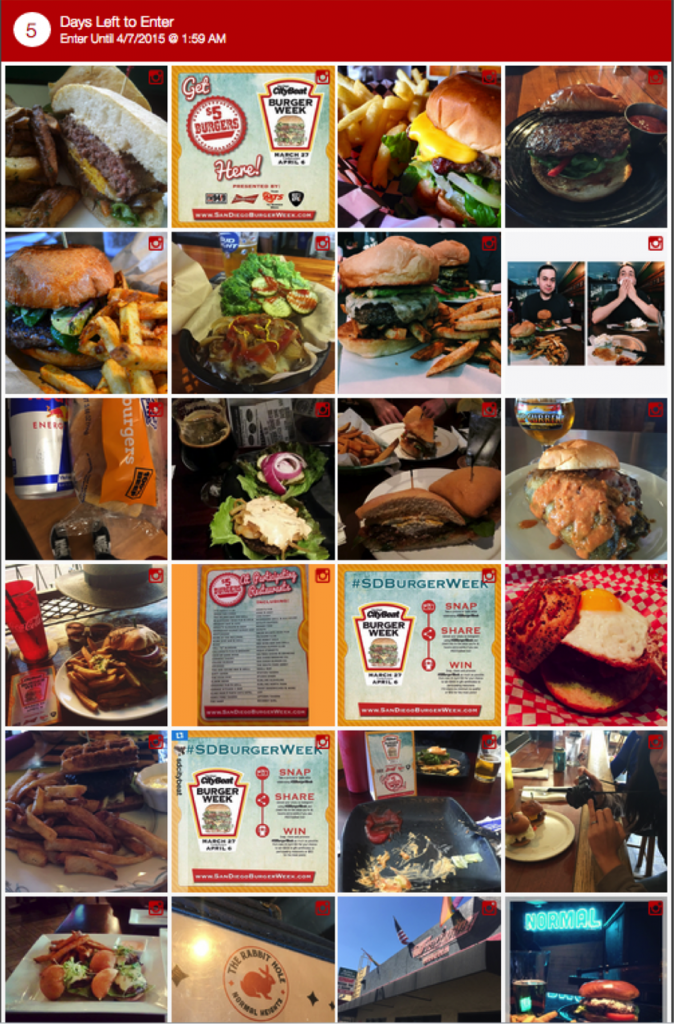The width and height of the screenshot is (674, 1024).
Task: Open the Normal neon sign burger photo
Action: tap(585, 958)
